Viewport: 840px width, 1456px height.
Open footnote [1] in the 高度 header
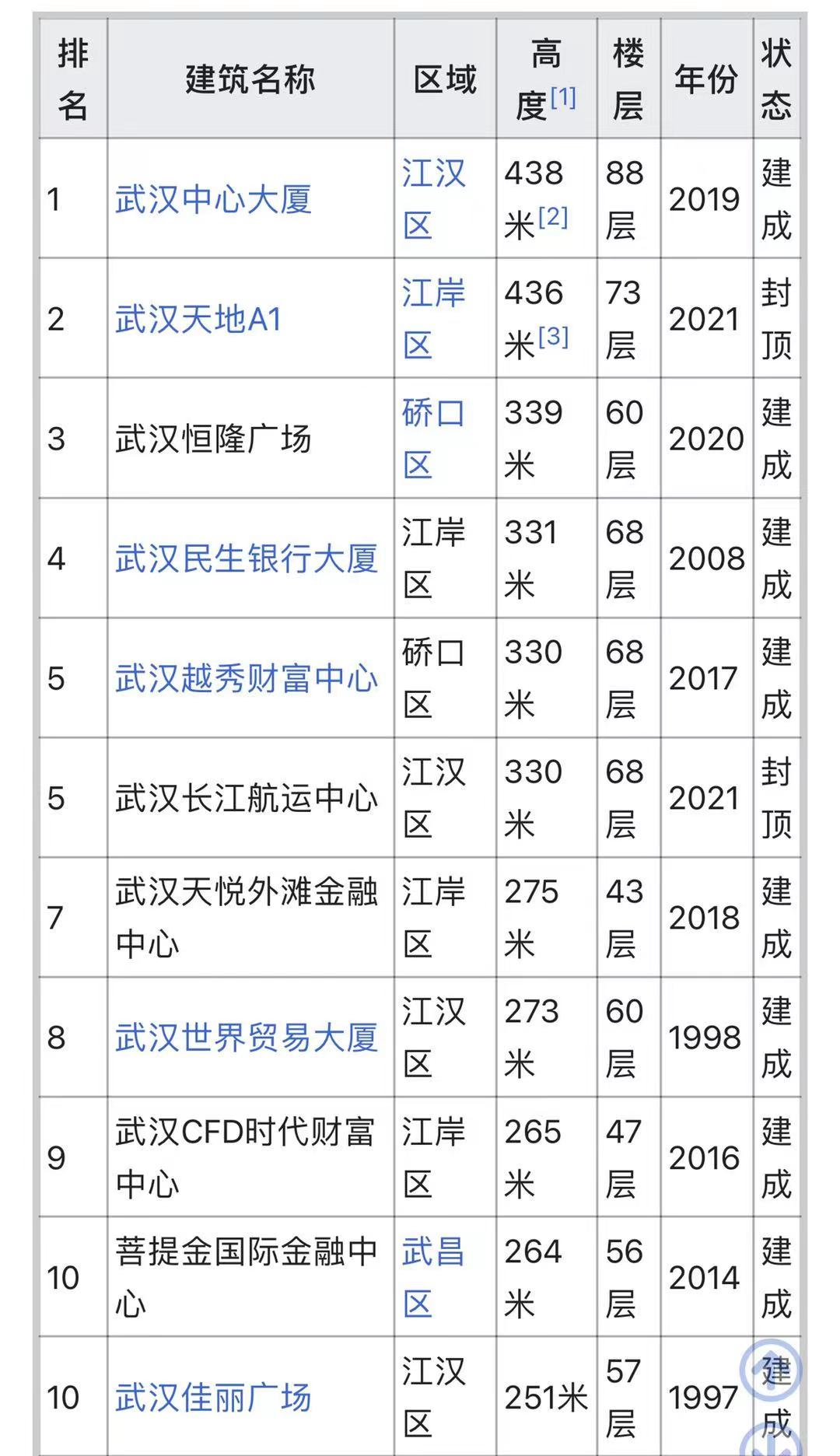(x=563, y=97)
